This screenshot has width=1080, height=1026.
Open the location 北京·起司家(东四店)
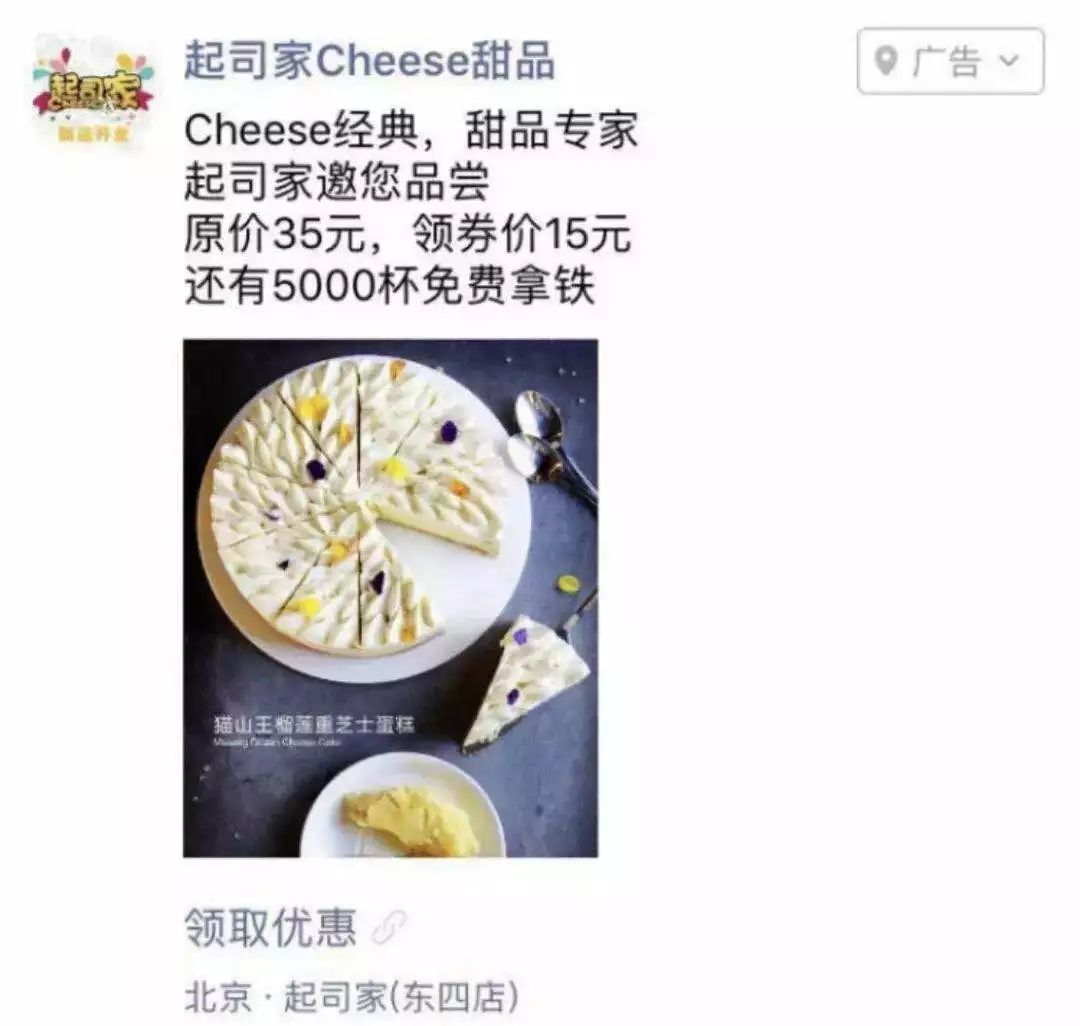(x=352, y=997)
